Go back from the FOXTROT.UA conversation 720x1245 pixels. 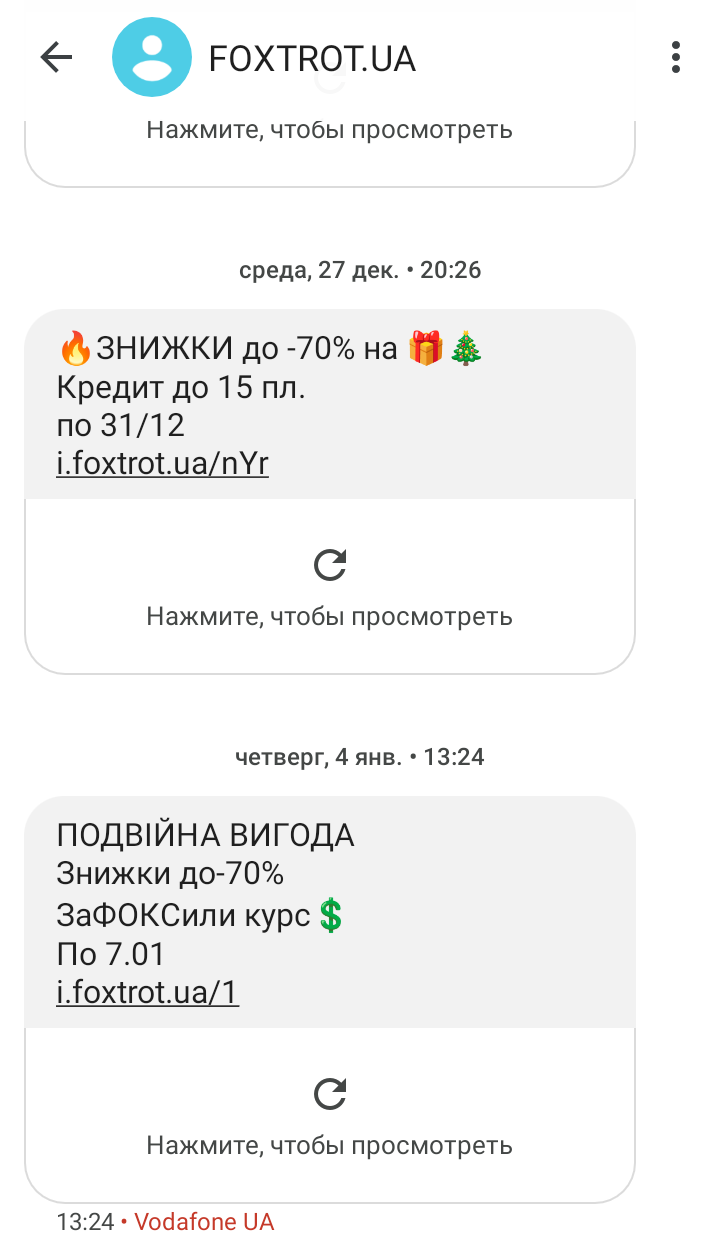click(x=56, y=58)
